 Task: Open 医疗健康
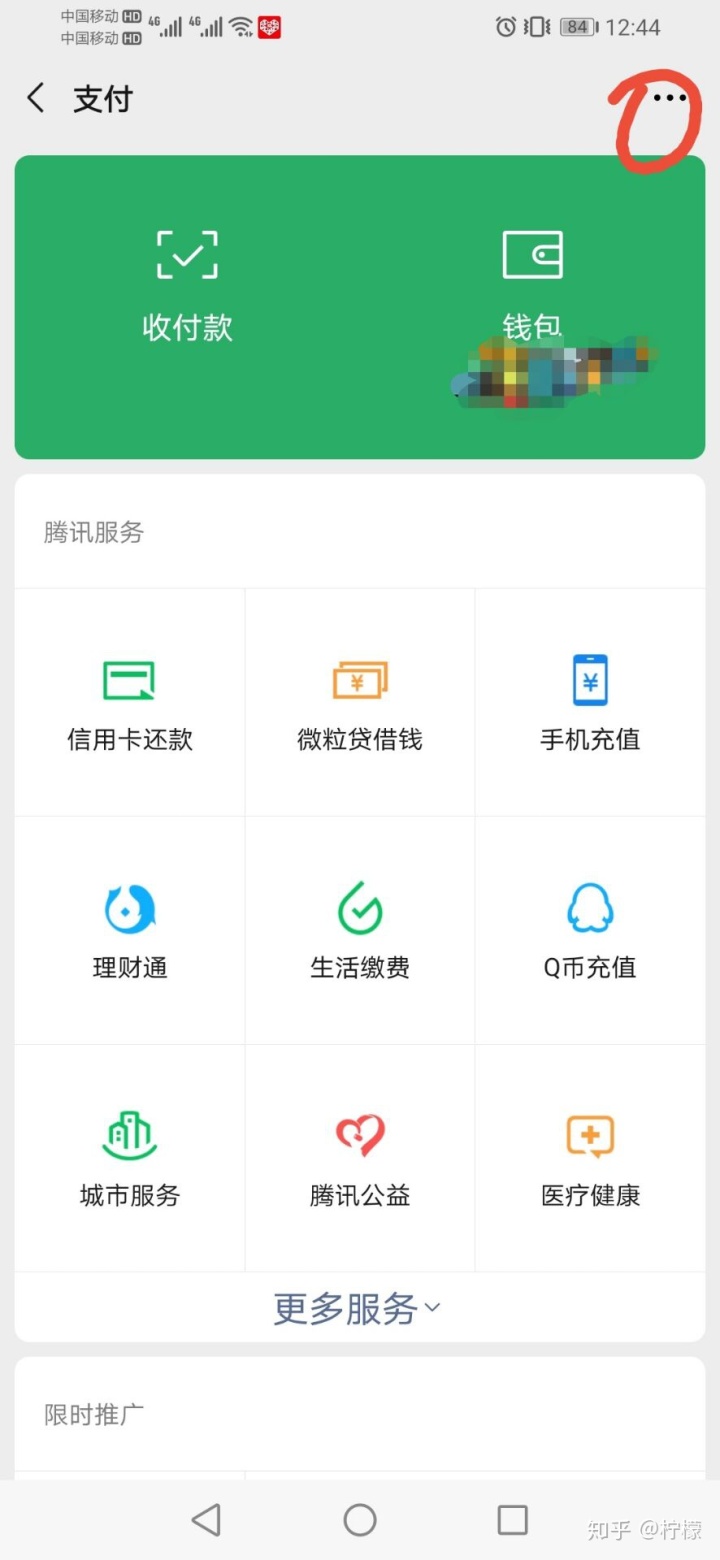tap(590, 1158)
